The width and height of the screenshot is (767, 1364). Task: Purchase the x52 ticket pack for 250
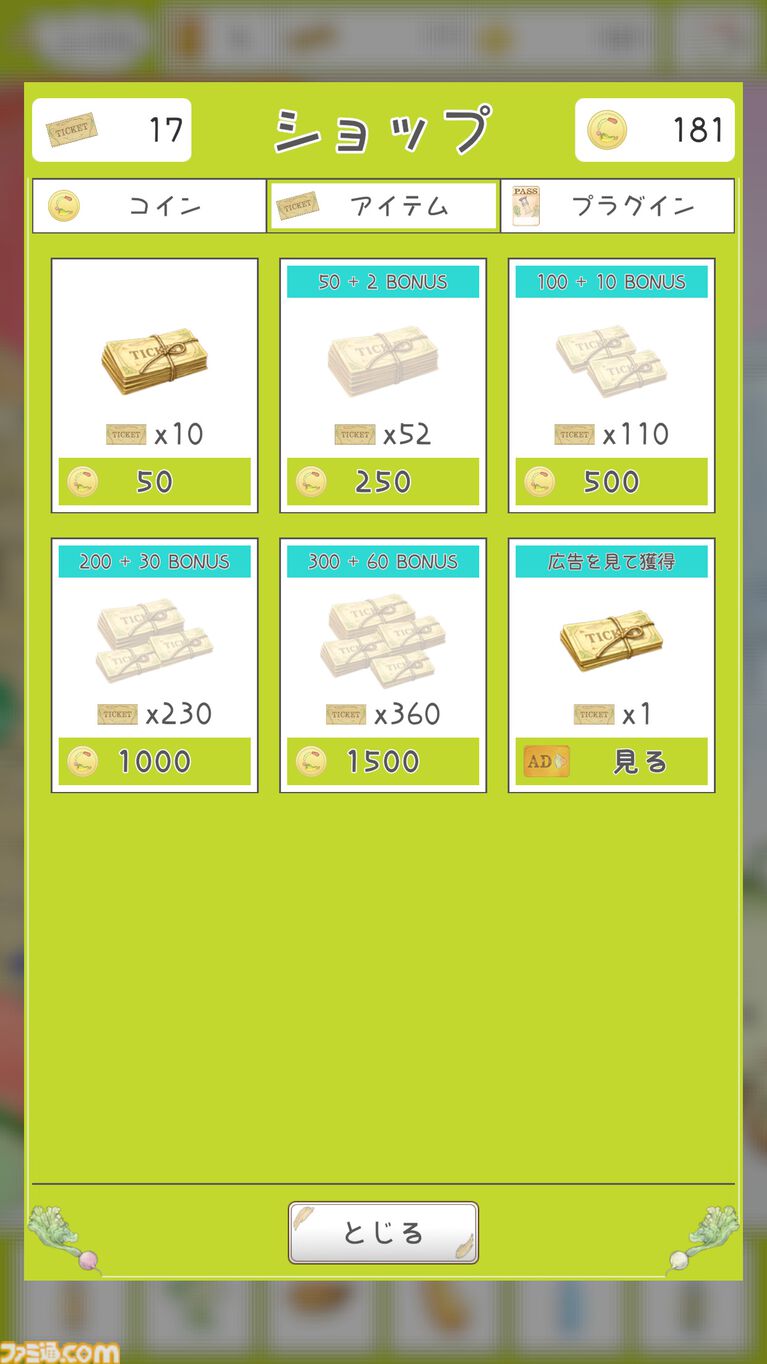coord(383,482)
